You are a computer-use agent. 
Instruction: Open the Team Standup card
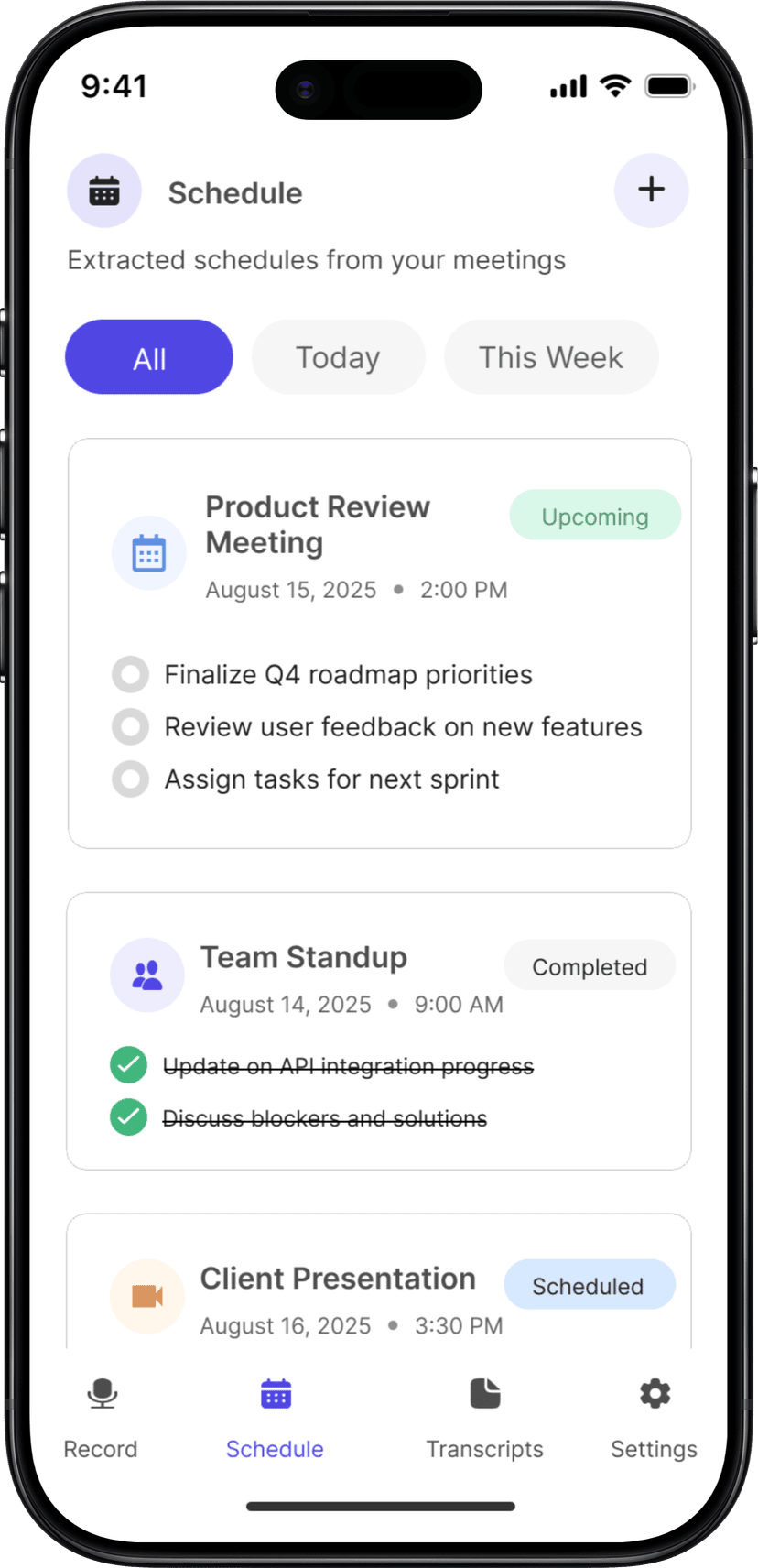[304, 958]
